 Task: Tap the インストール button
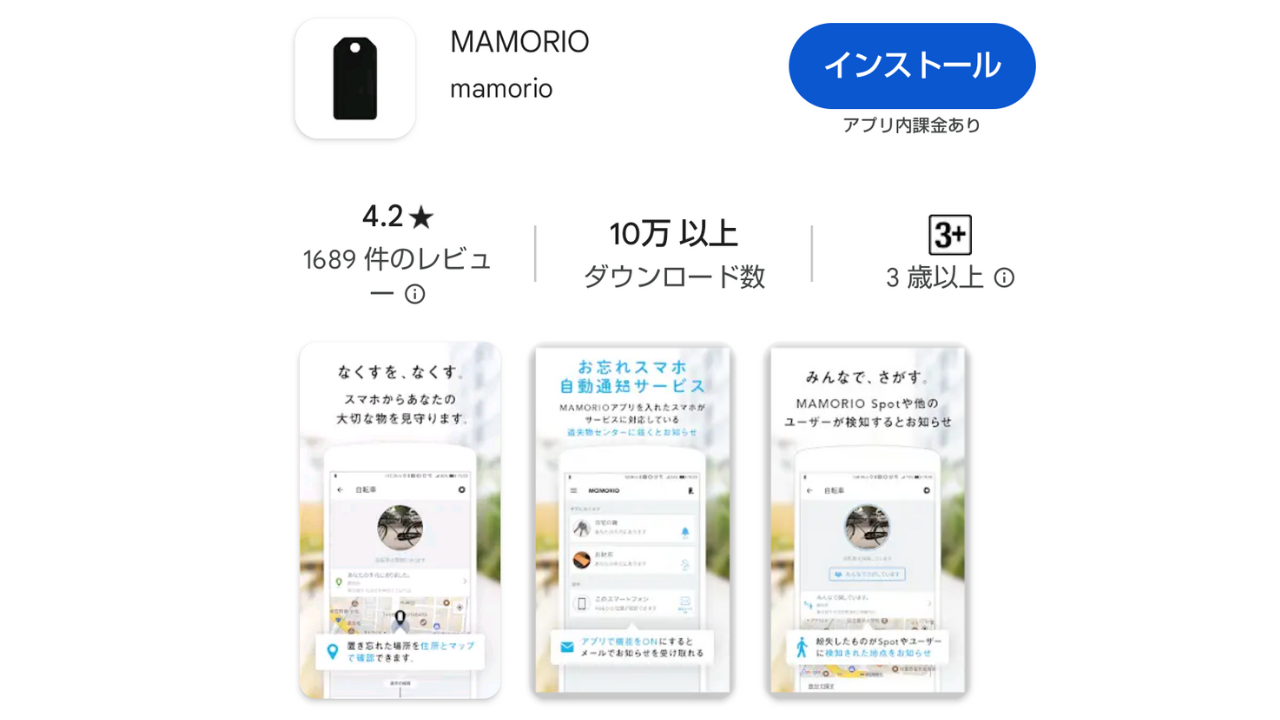coord(911,66)
